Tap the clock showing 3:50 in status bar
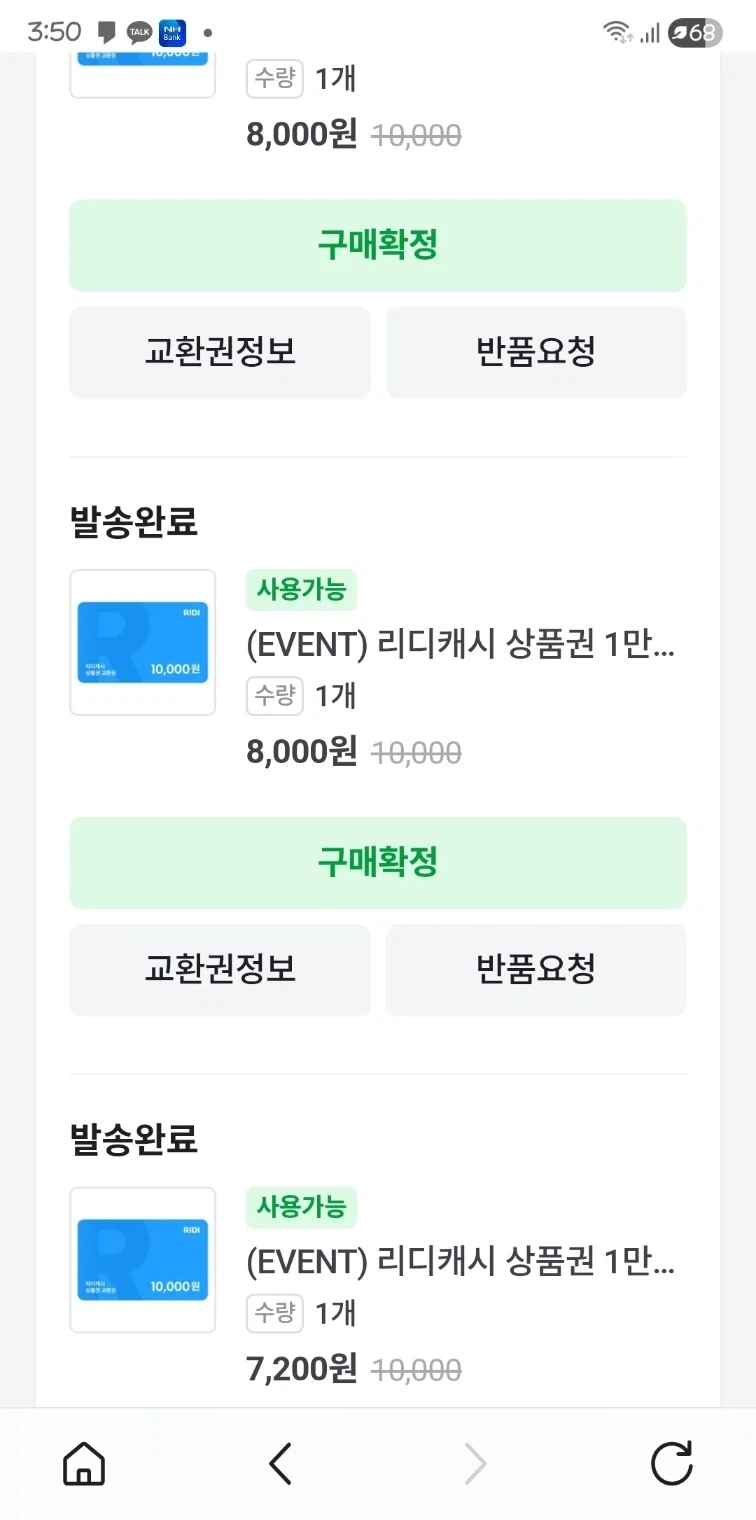The height and width of the screenshot is (1520, 756). pos(53,31)
